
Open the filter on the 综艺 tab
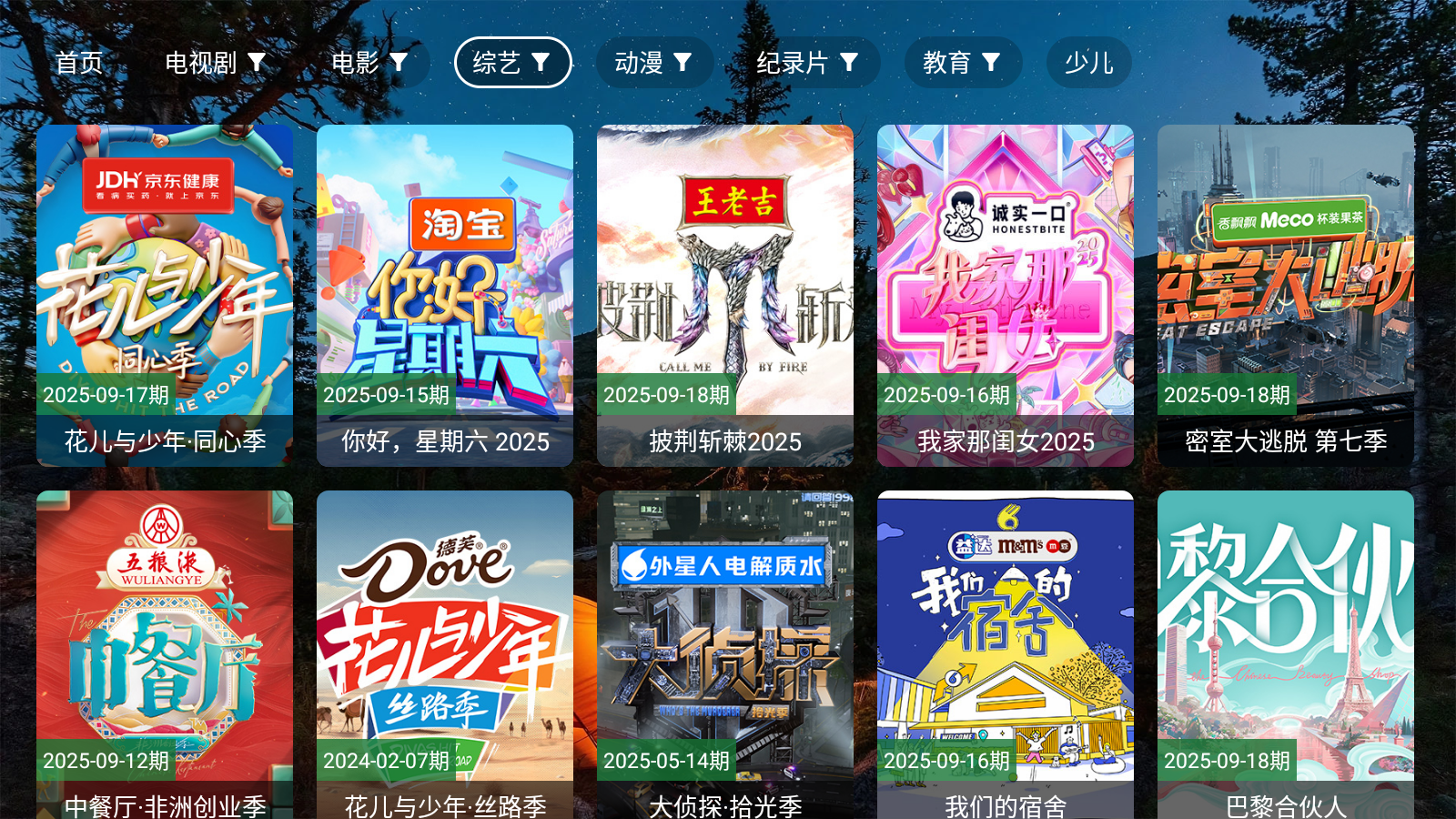coord(541,63)
